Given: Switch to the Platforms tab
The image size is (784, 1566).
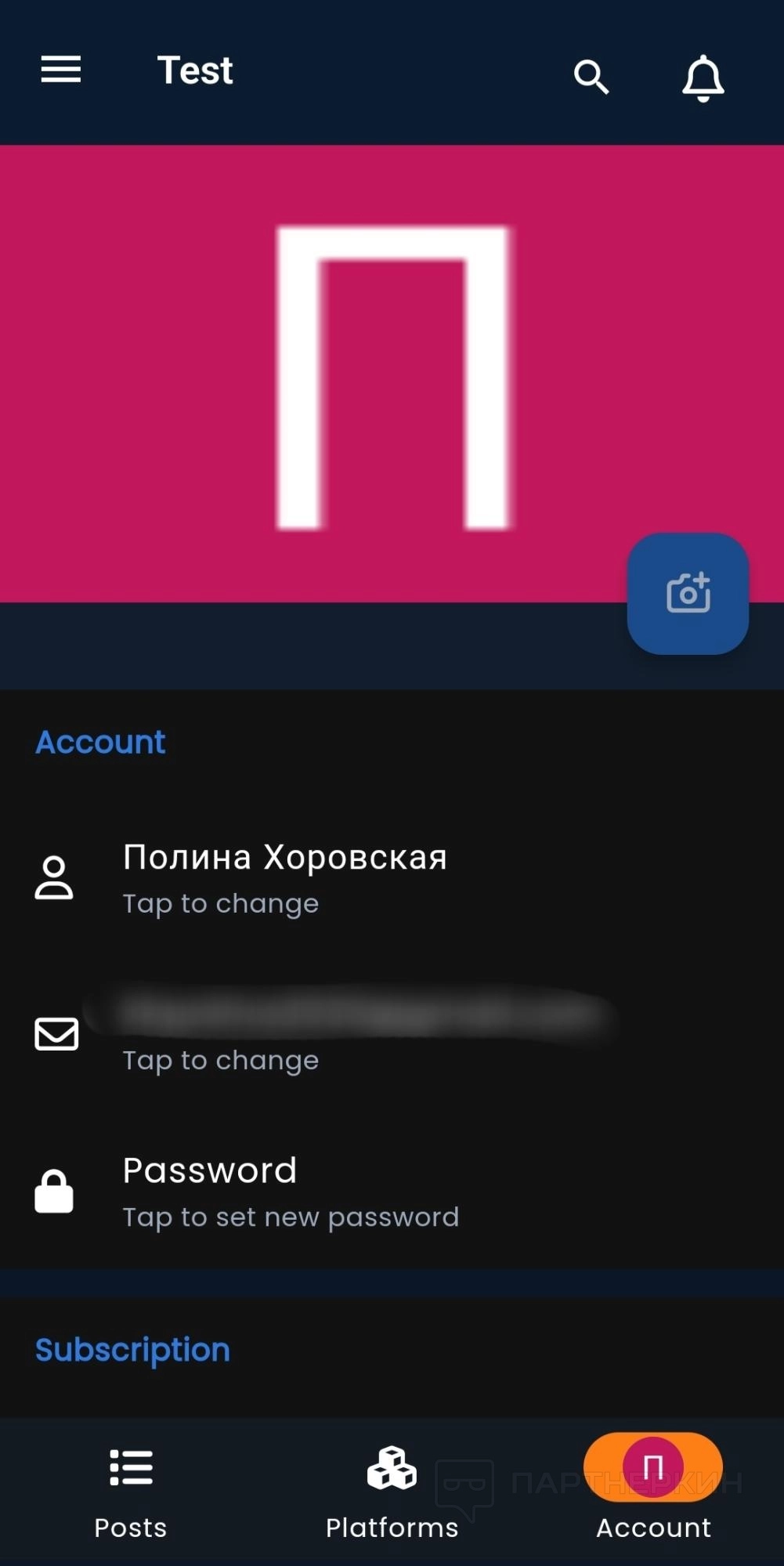Looking at the screenshot, I should click(x=392, y=1492).
